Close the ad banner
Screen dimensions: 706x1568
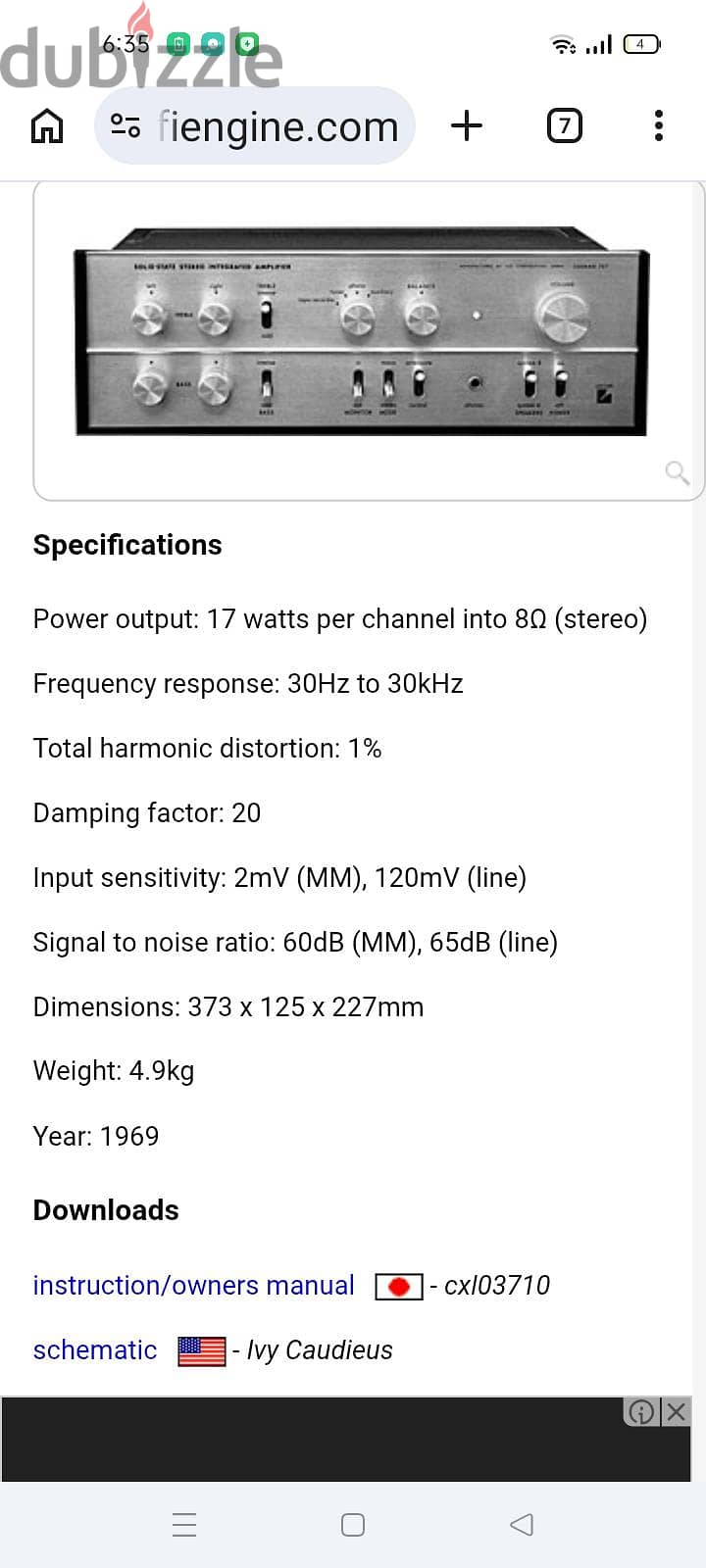pos(676,1412)
